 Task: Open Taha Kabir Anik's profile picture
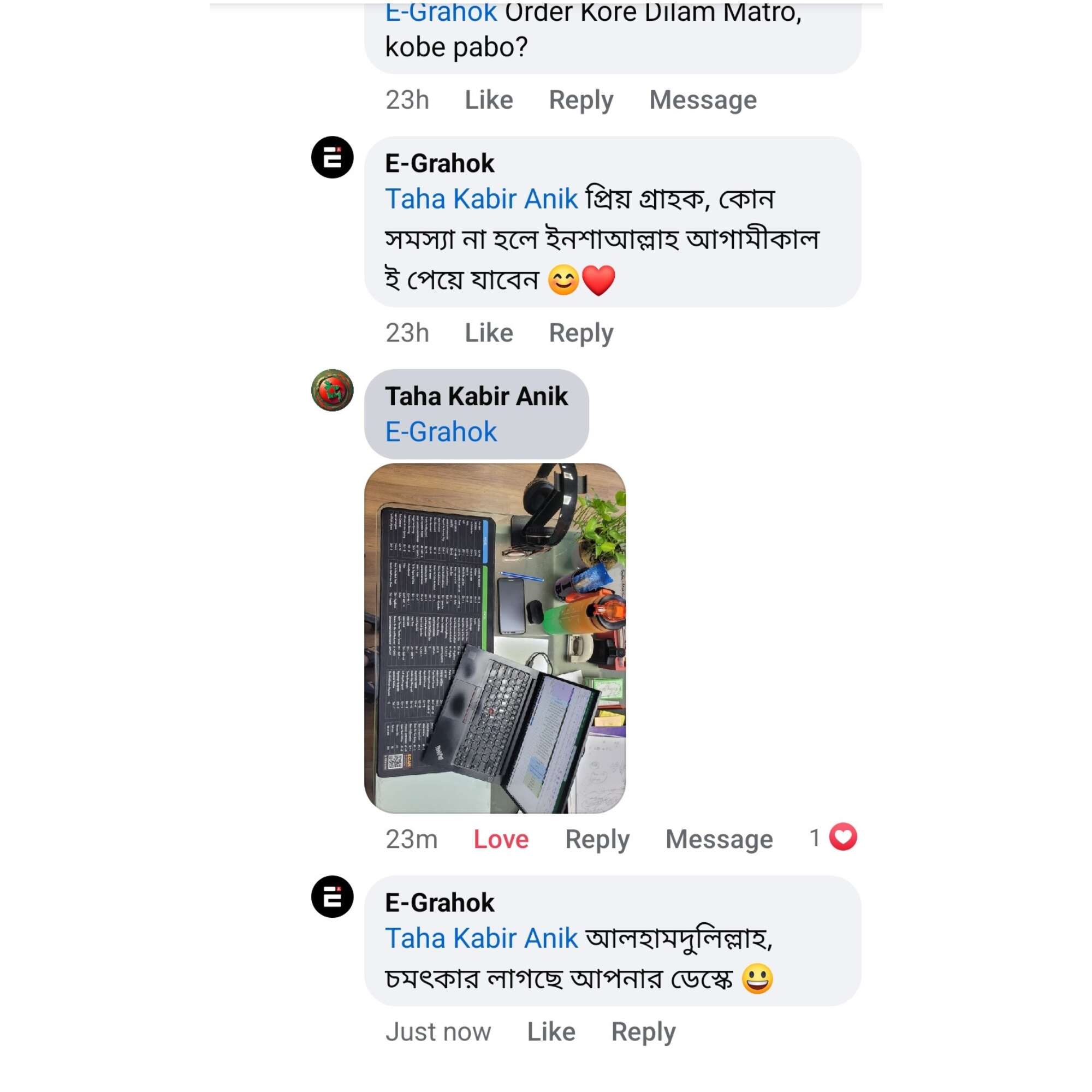click(333, 390)
